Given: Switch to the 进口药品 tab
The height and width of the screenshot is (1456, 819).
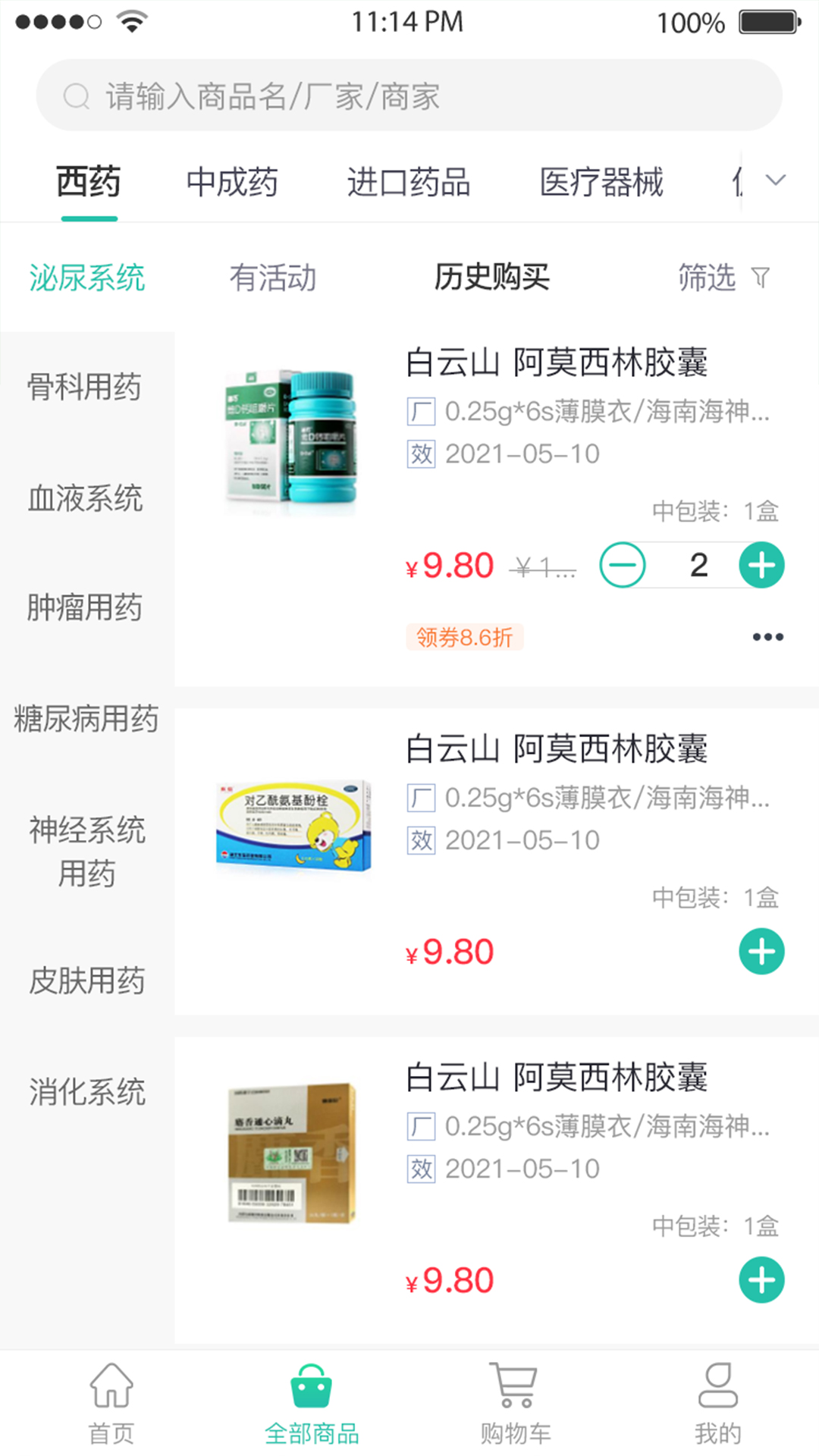Looking at the screenshot, I should 409,183.
